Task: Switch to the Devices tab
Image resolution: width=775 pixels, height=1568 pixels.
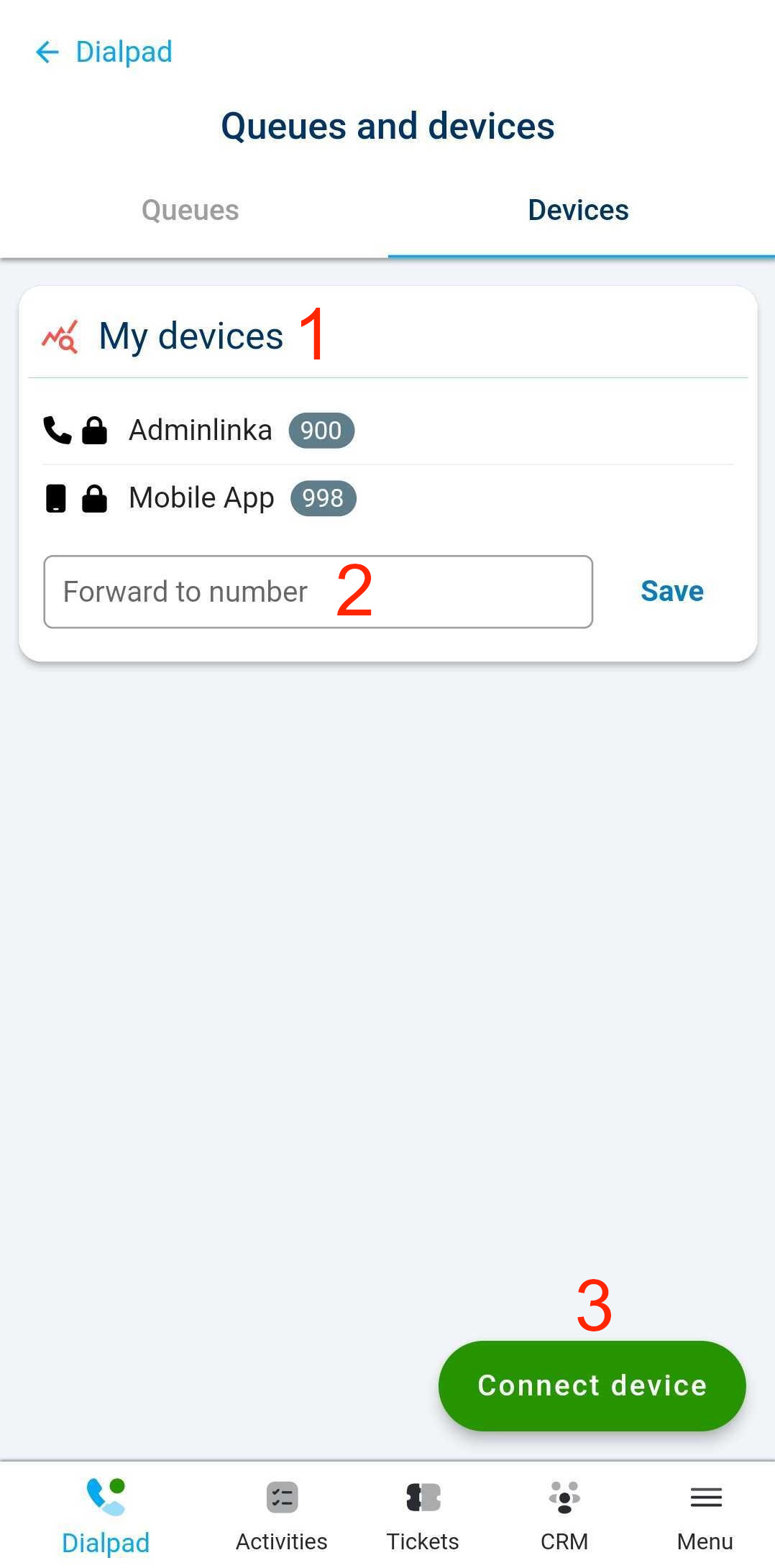Action: 578,210
